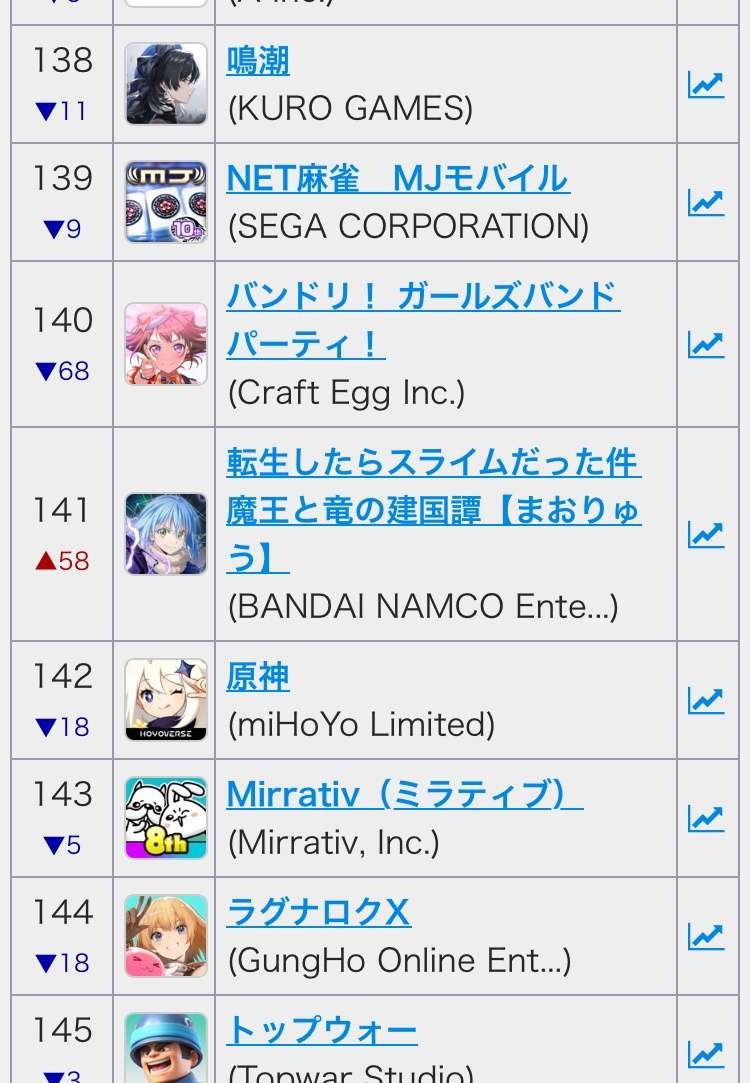View ranking chart for ラグナロクX

coord(706,936)
